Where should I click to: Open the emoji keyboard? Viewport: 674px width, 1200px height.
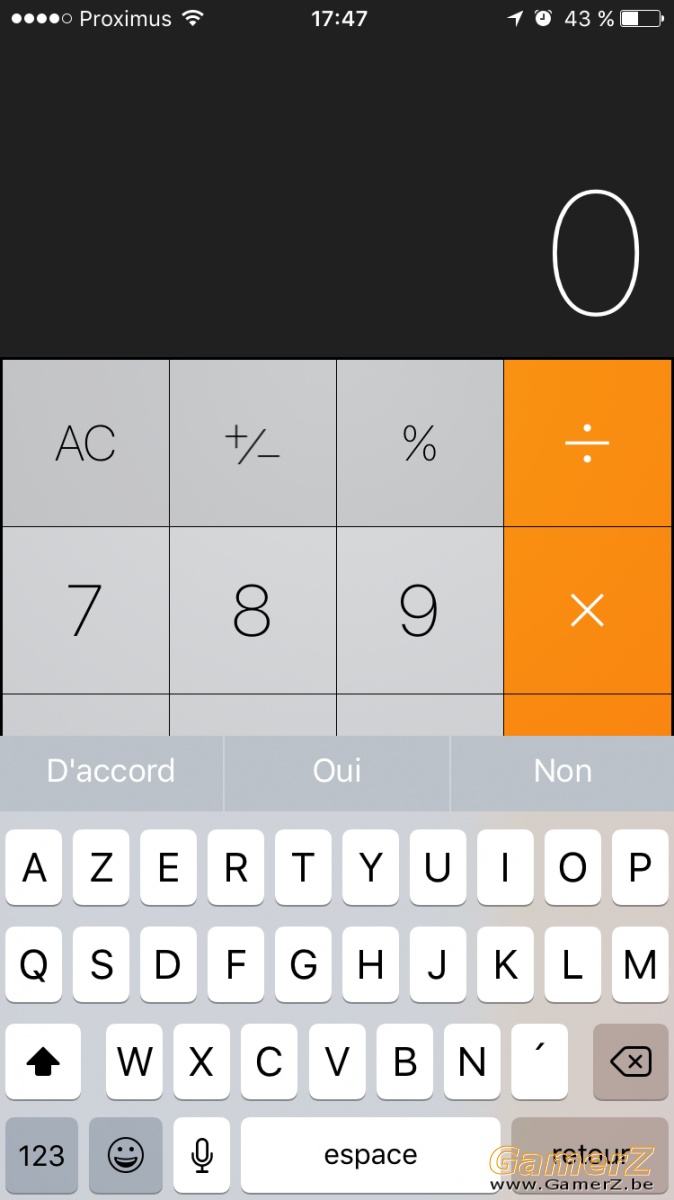(125, 1156)
